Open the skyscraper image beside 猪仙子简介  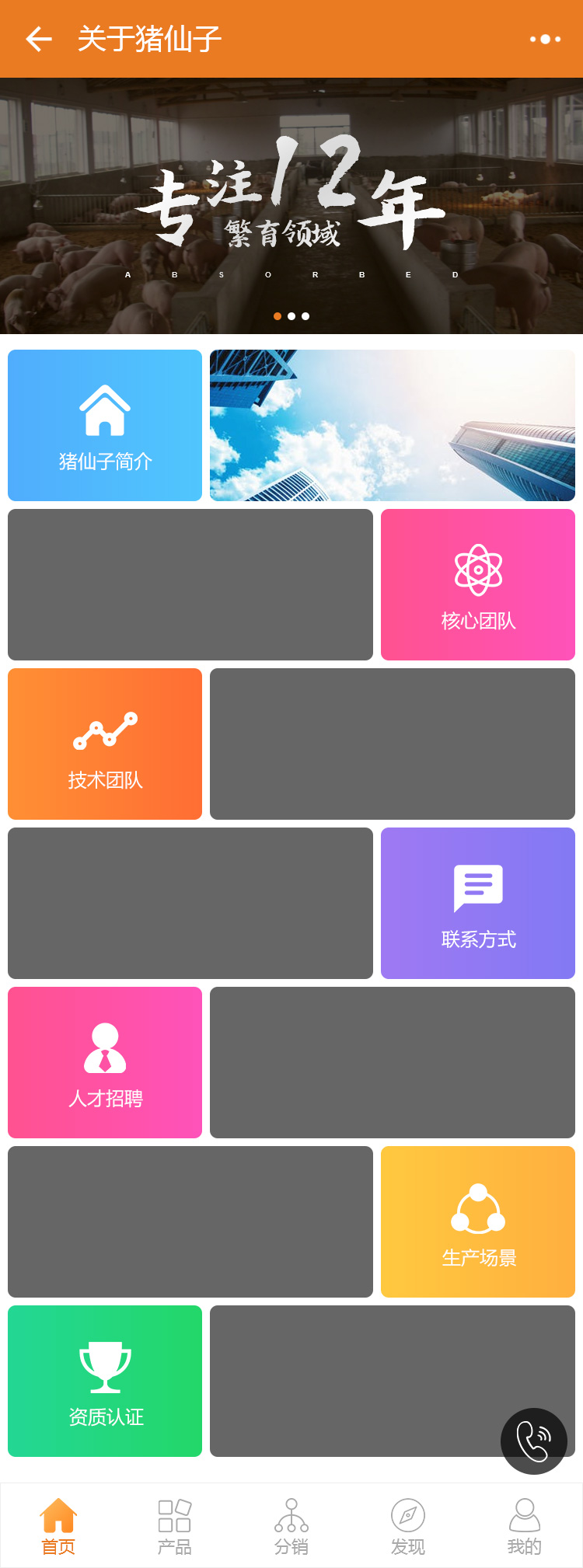click(393, 425)
